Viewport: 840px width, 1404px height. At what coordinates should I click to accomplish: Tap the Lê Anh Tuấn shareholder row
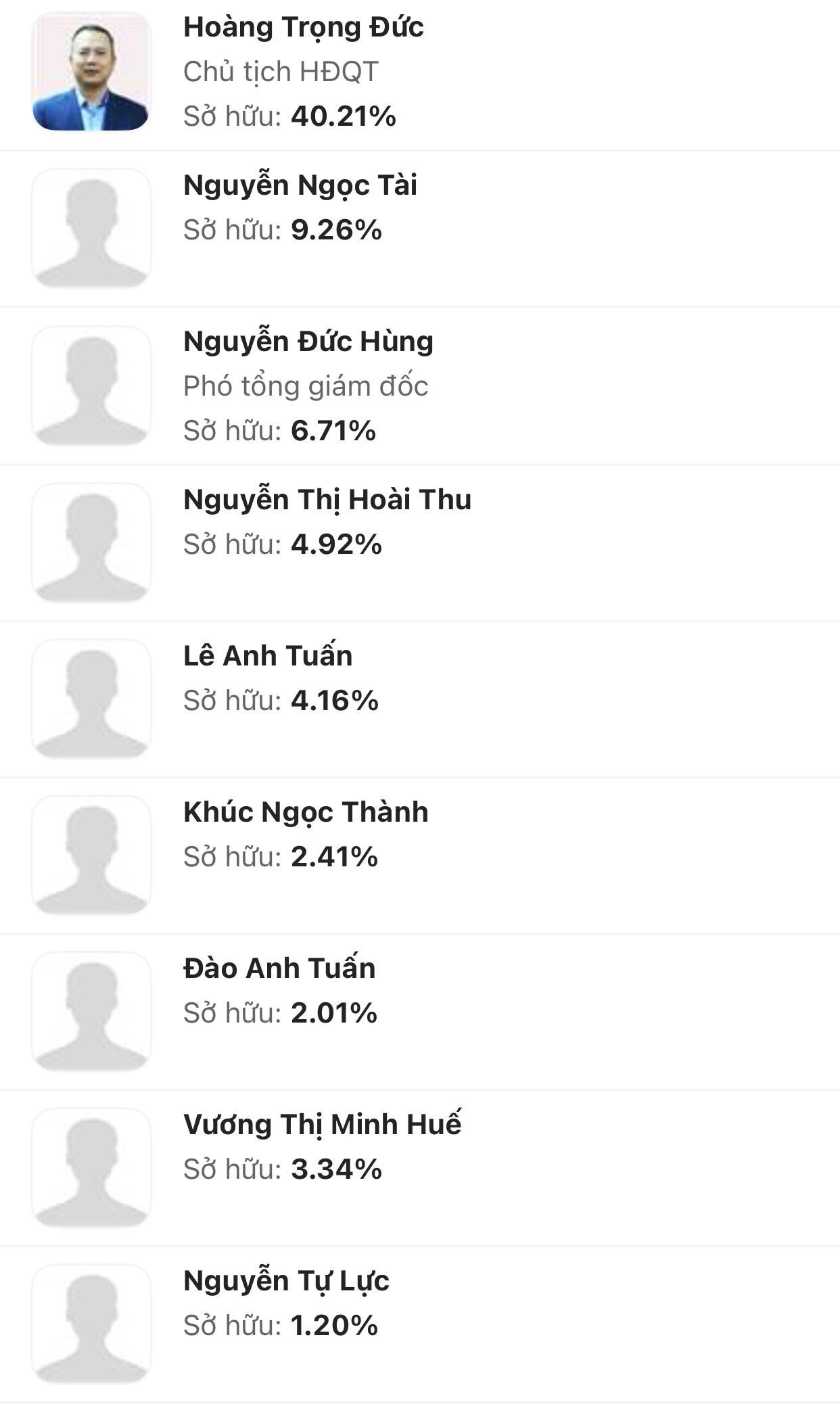tap(268, 657)
